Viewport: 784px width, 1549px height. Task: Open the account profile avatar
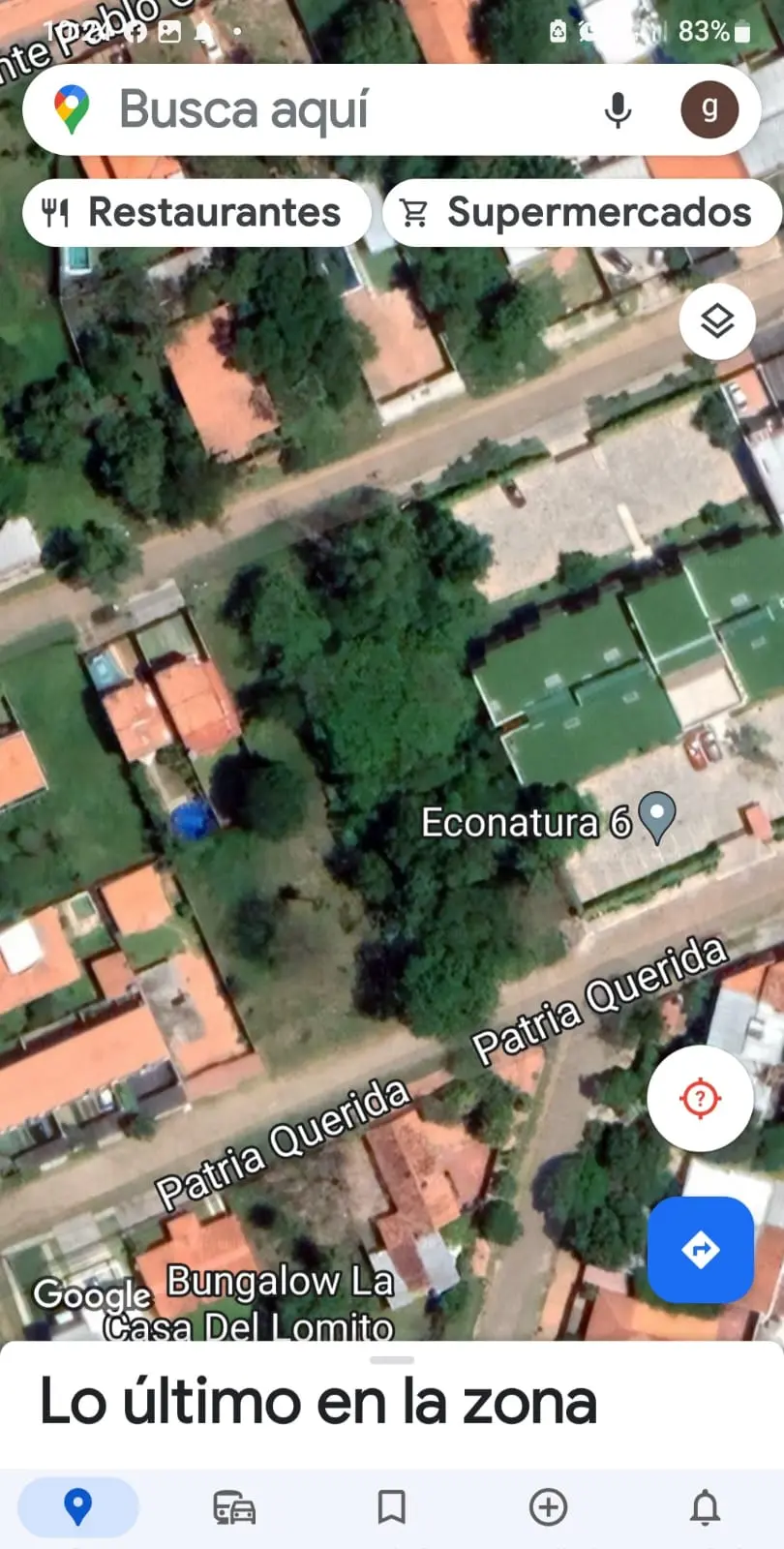709,109
